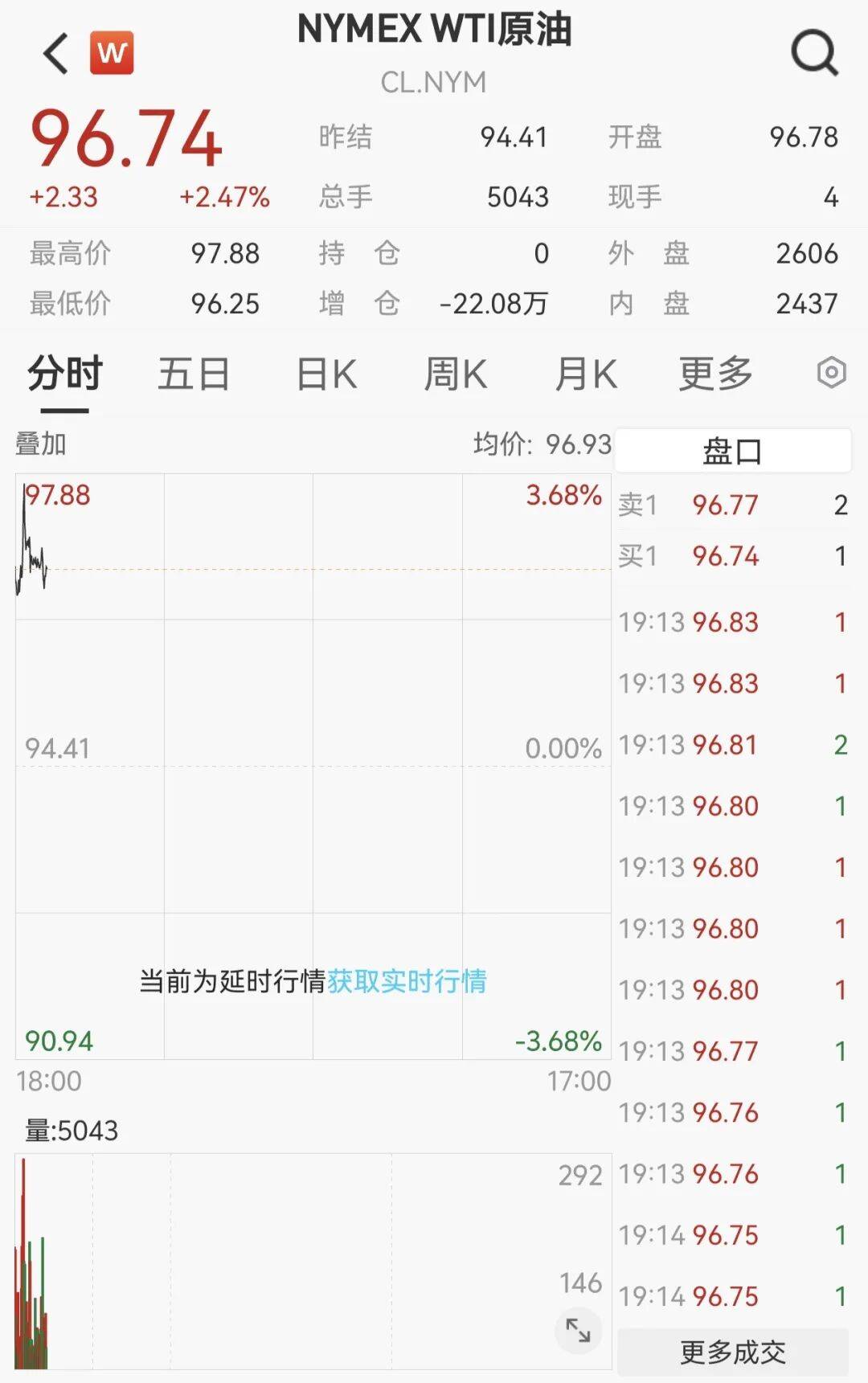Select the 周K chart tab

click(455, 374)
